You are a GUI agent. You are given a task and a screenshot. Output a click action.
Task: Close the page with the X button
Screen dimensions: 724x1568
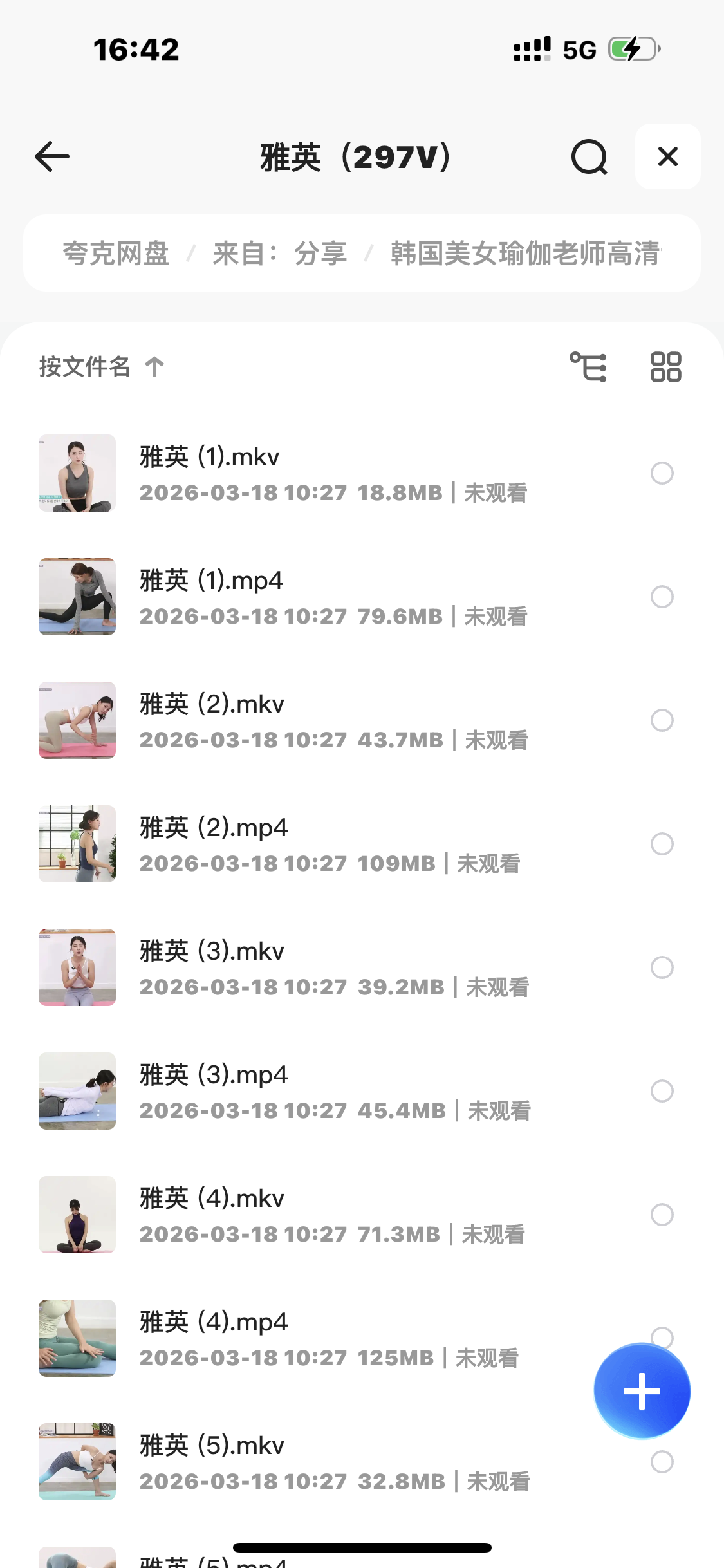(x=667, y=156)
